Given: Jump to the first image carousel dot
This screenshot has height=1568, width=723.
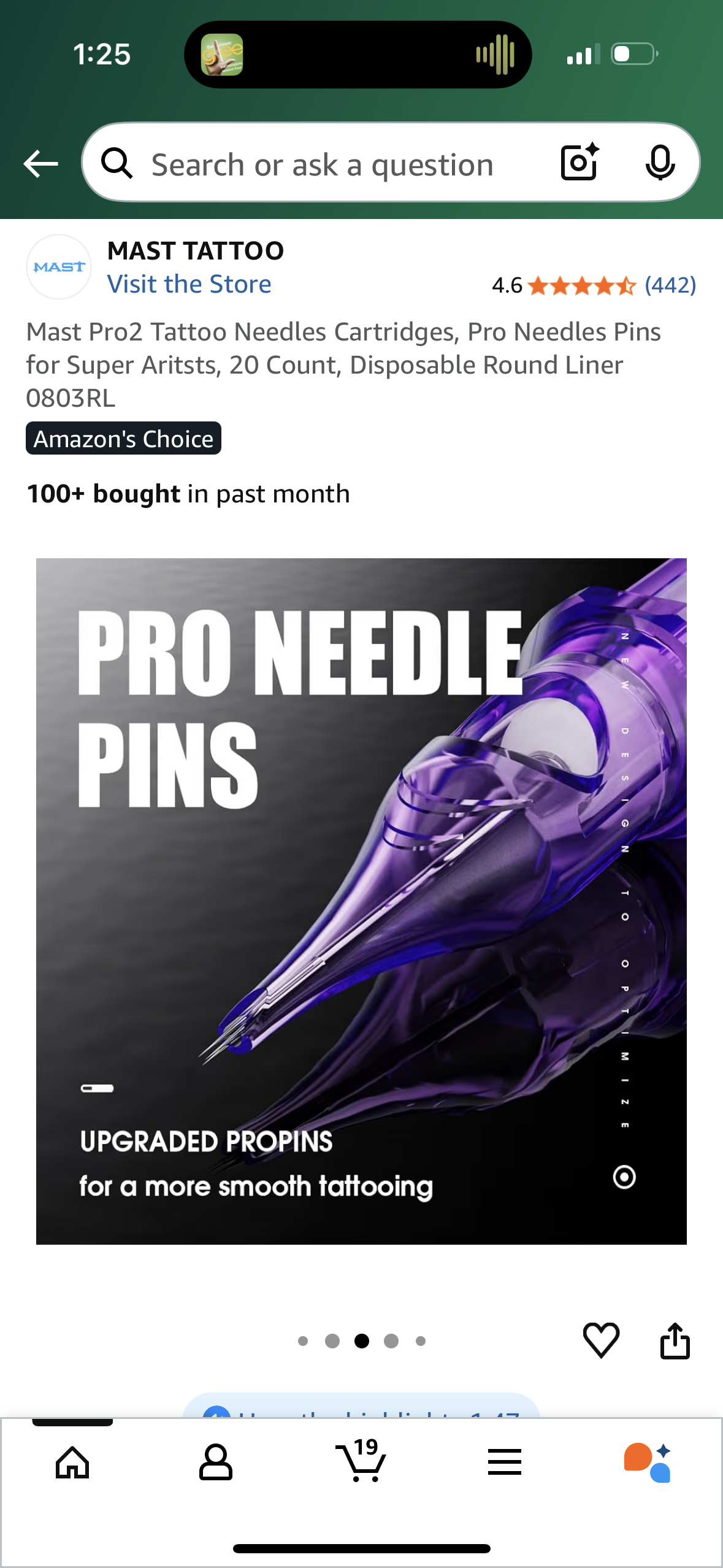Looking at the screenshot, I should point(304,1342).
